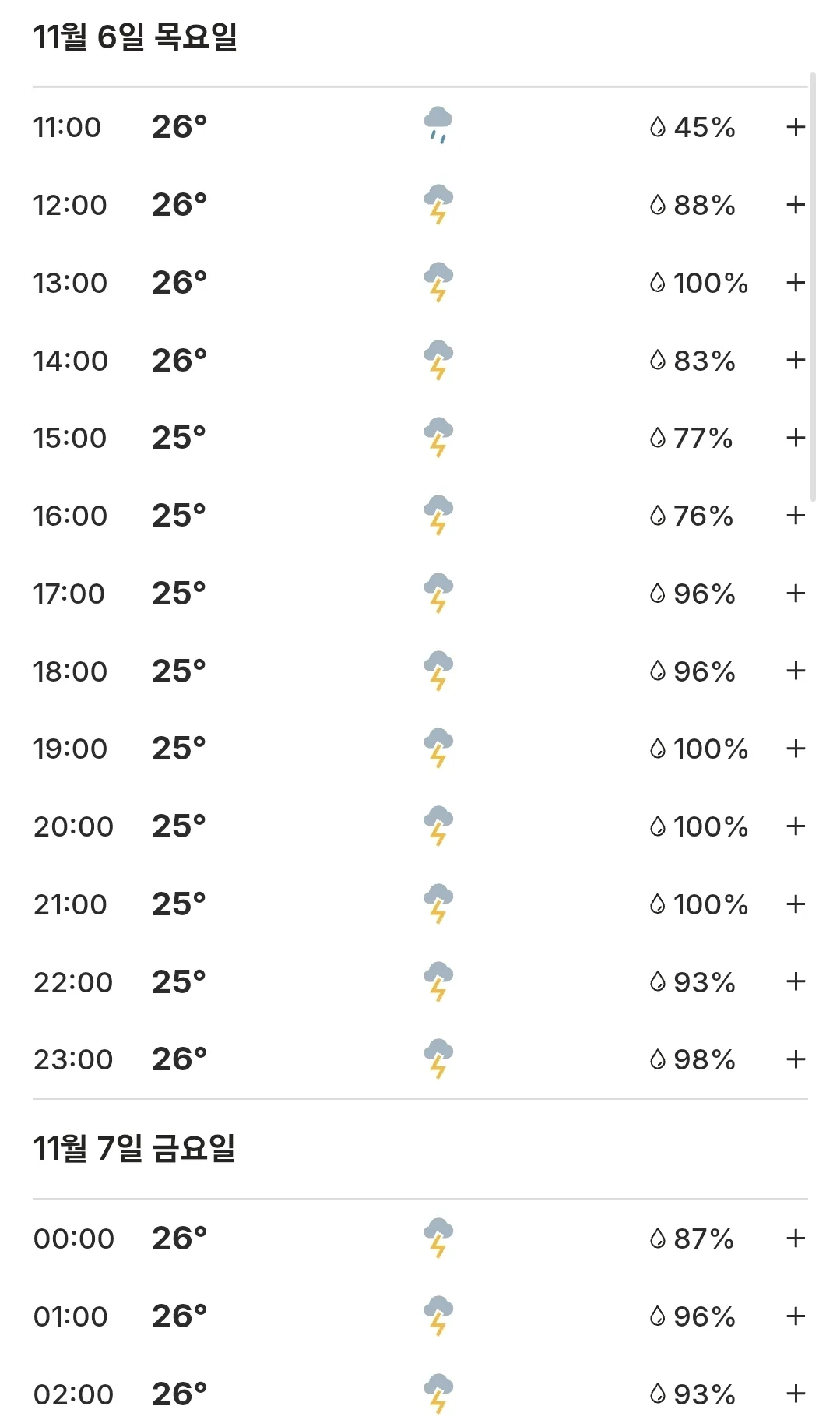
Task: Open details for the 01:00 forecast
Action: 795,1316
